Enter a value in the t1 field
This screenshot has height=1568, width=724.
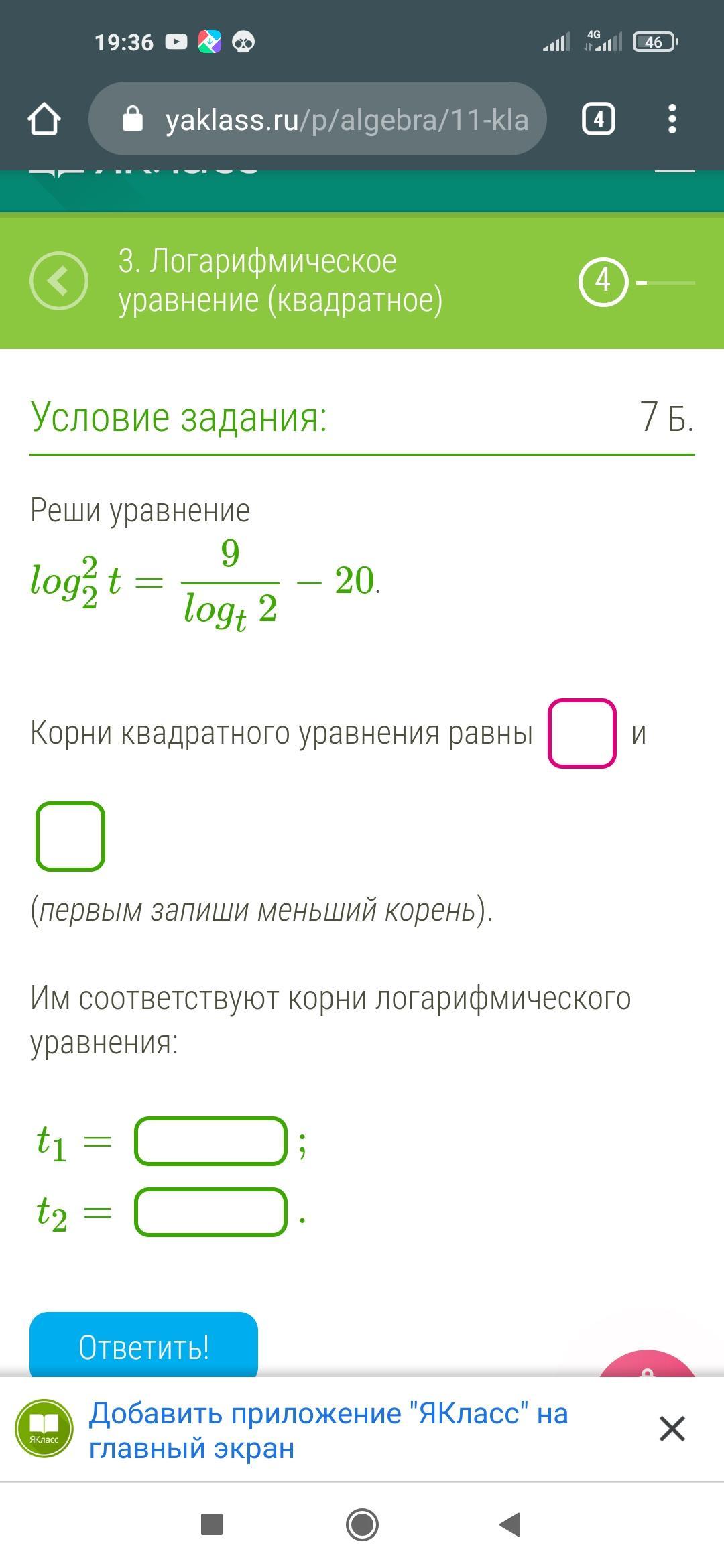[x=211, y=1141]
